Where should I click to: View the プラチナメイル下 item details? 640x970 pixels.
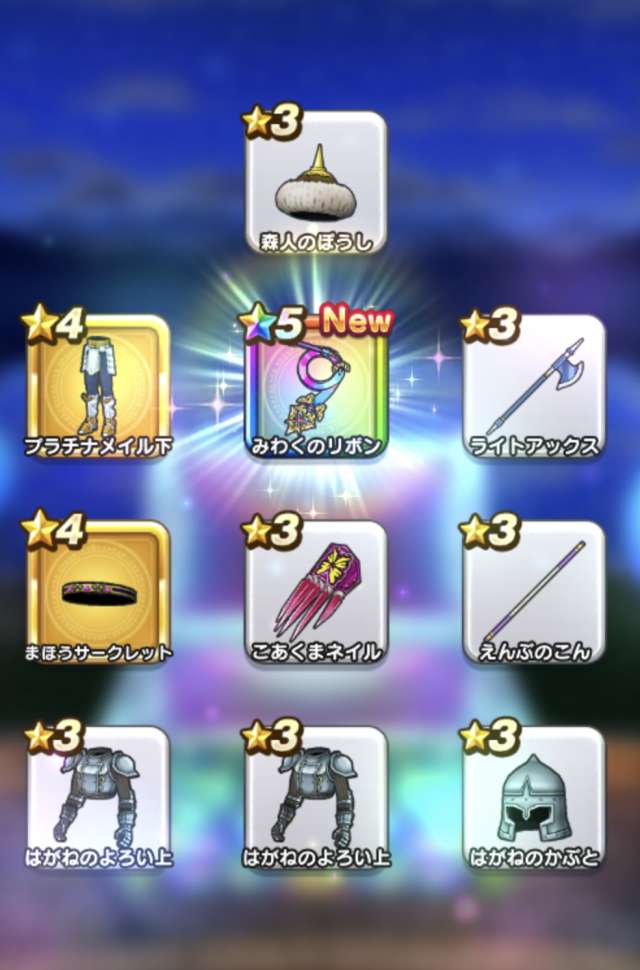(x=97, y=388)
